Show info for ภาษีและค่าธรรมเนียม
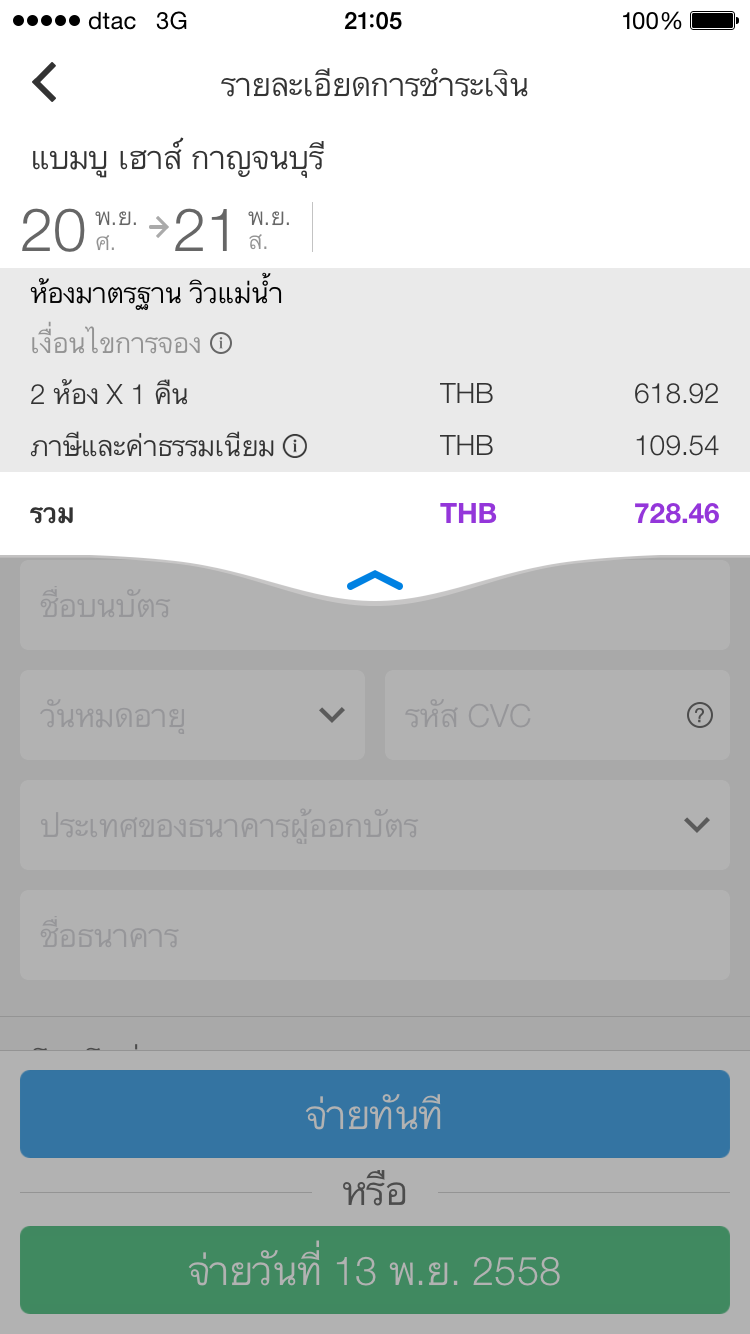 [294, 446]
